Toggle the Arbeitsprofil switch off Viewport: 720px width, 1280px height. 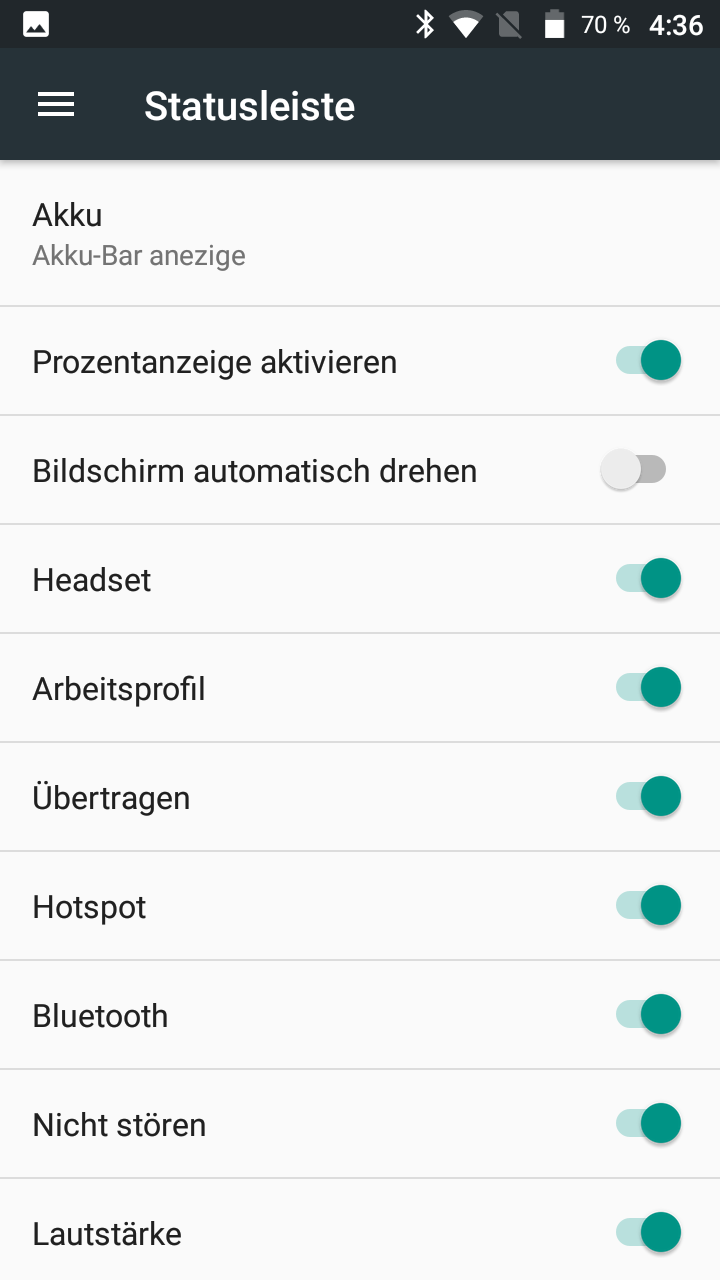coord(648,687)
